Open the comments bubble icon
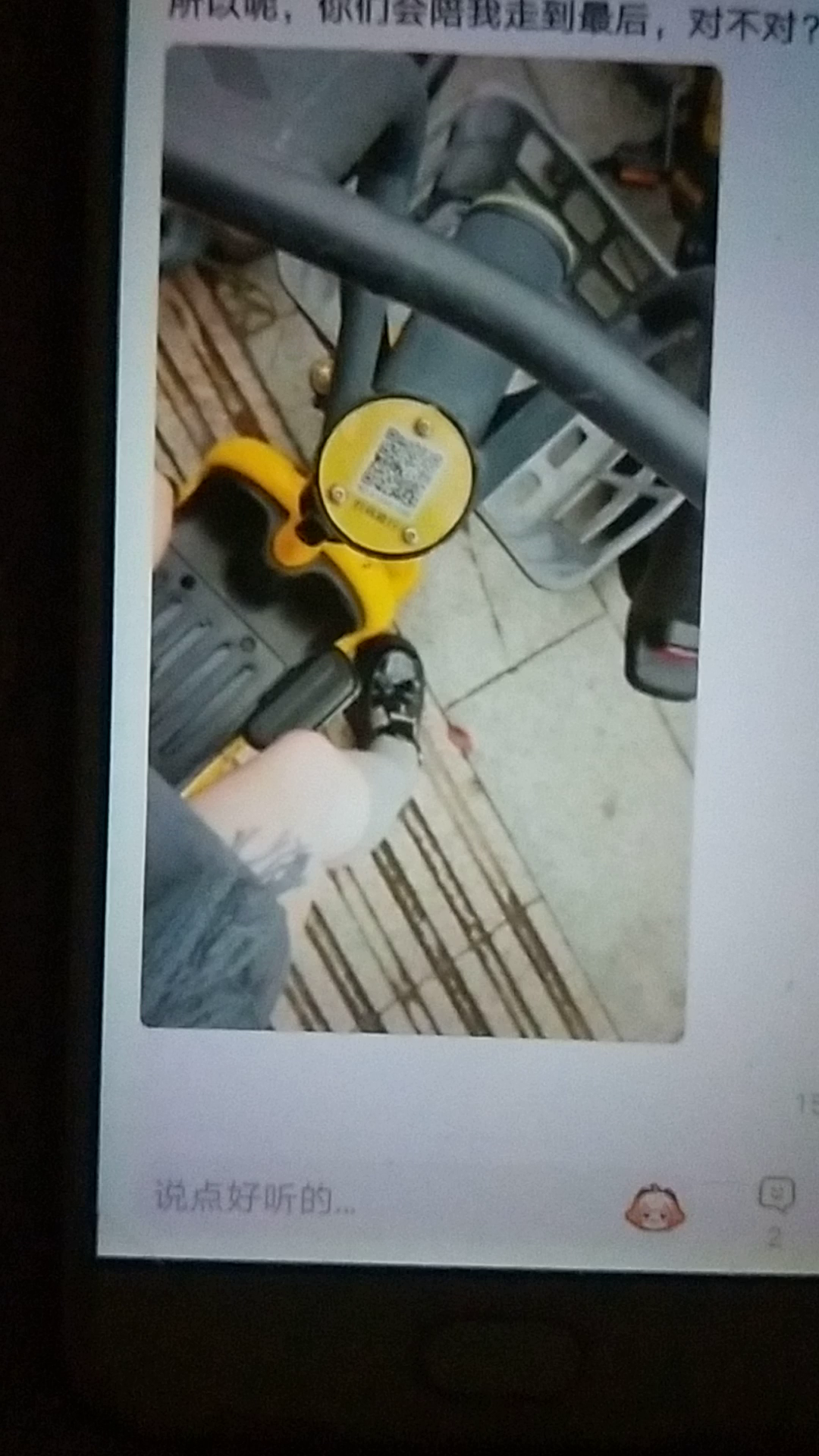Image resolution: width=819 pixels, height=1456 pixels. coord(777,1194)
